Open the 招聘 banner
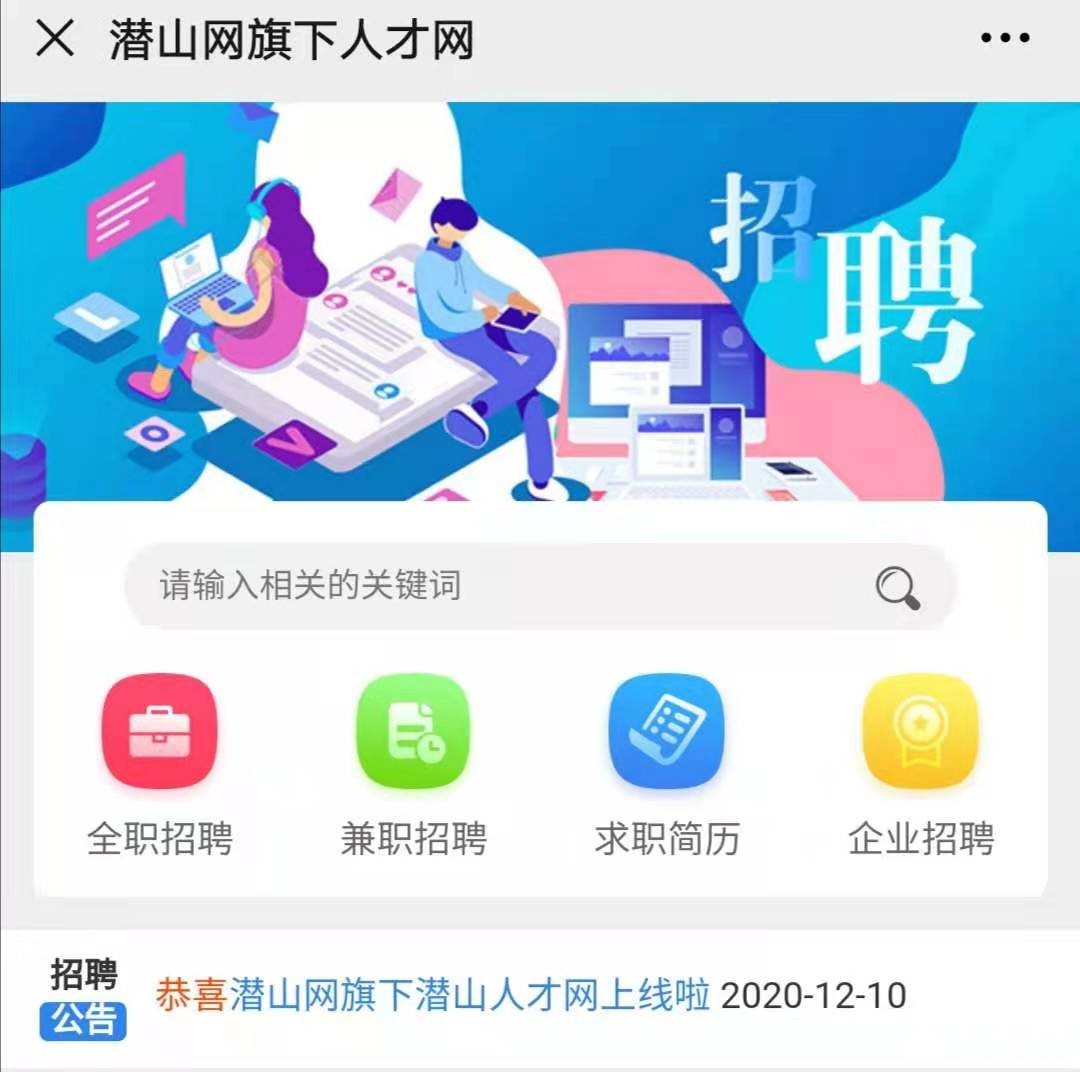 click(540, 300)
